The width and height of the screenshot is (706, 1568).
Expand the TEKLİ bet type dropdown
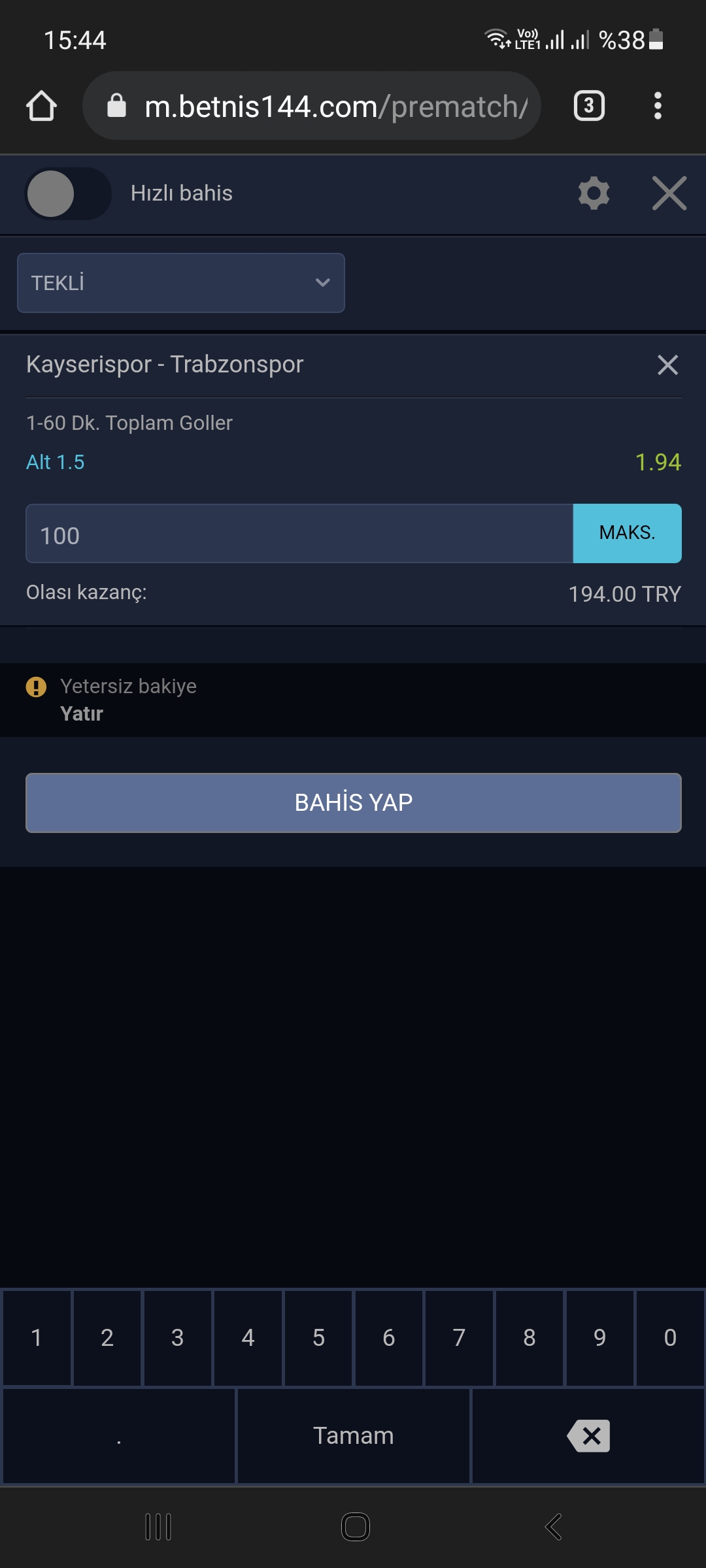(181, 283)
